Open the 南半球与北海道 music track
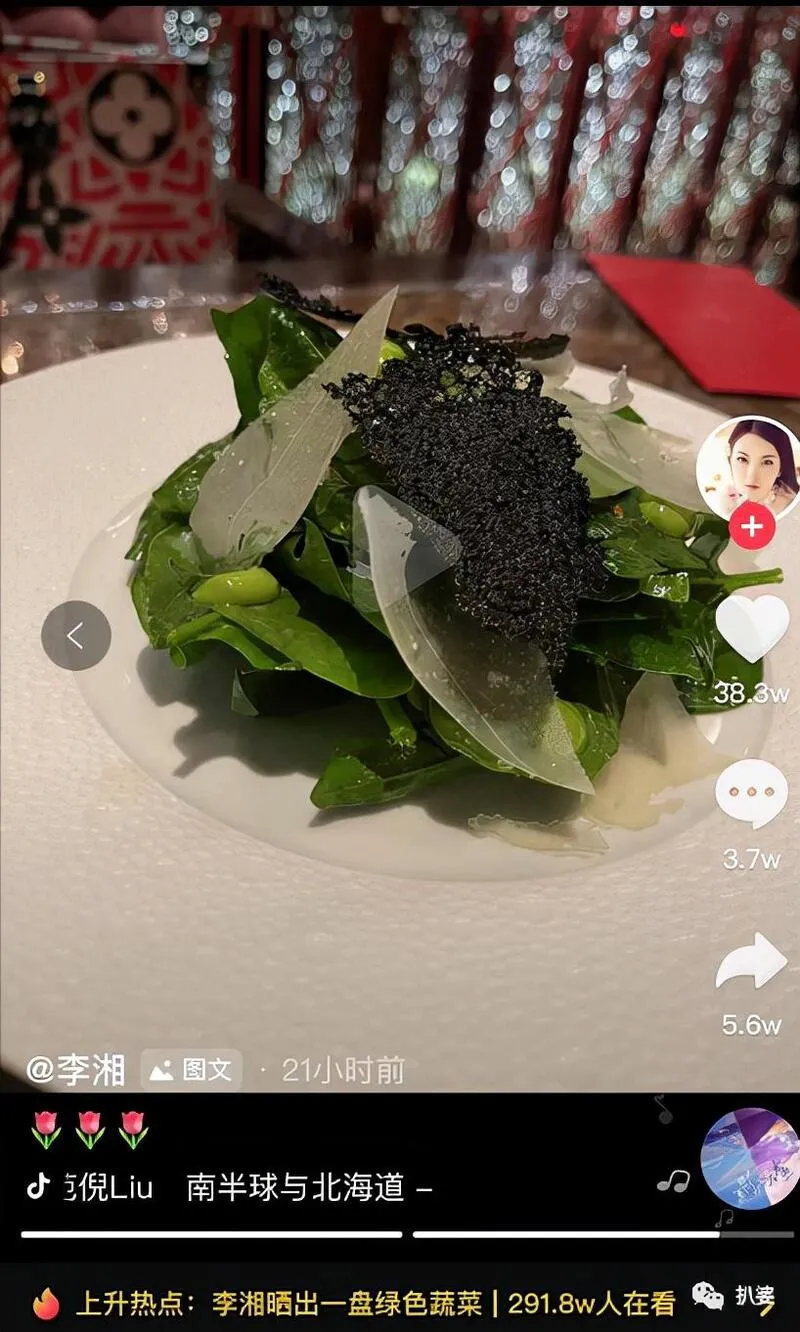This screenshot has width=800, height=1332. tap(296, 1187)
